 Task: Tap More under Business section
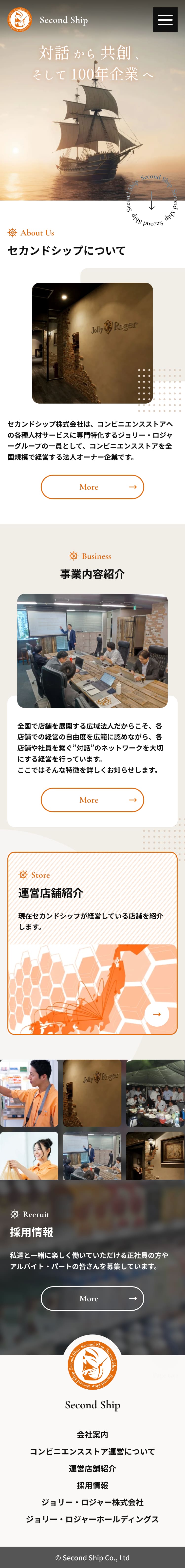92,800
